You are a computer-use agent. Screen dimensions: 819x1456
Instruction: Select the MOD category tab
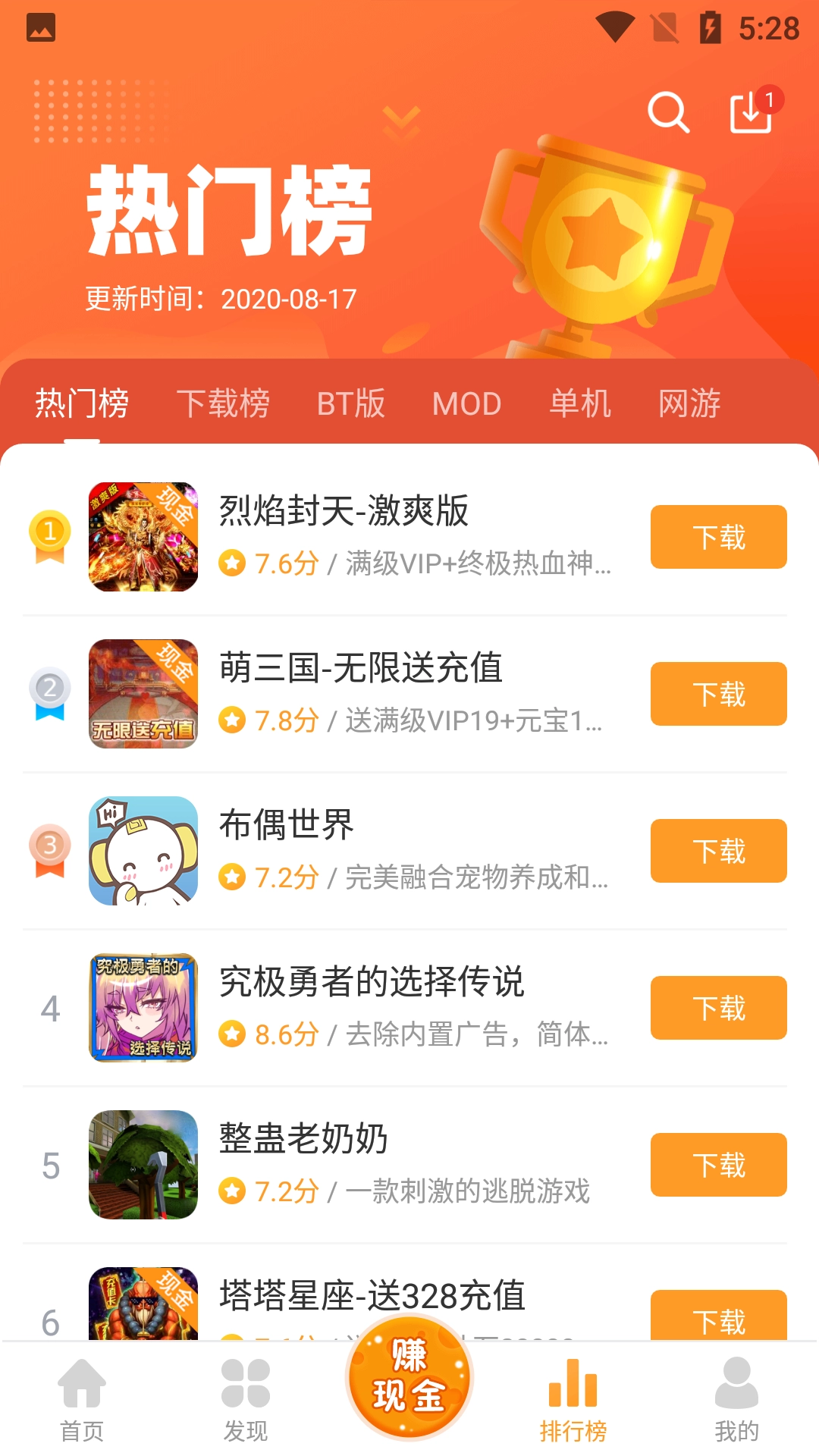[466, 404]
